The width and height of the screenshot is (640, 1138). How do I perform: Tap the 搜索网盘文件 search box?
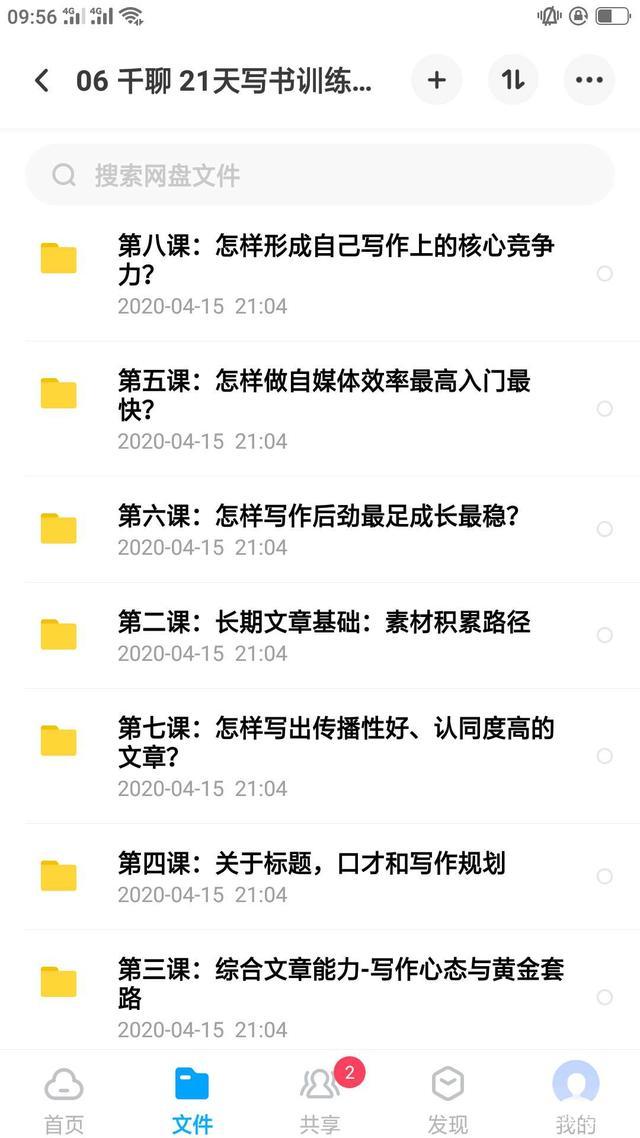(320, 175)
